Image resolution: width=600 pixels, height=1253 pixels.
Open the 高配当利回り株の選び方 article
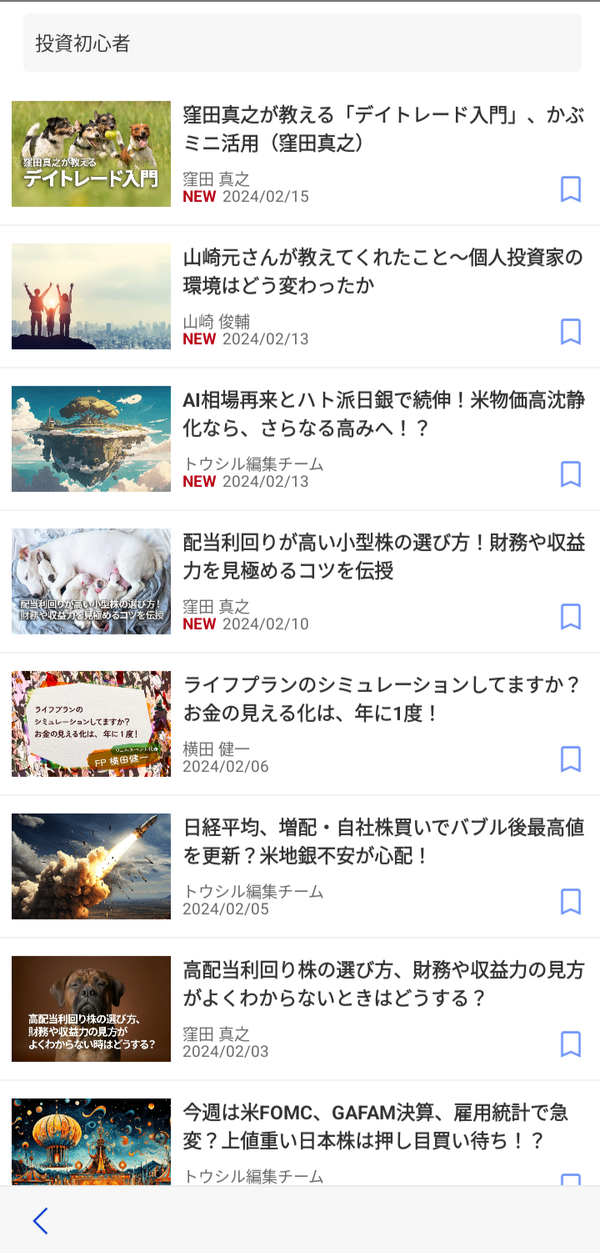point(300,1009)
